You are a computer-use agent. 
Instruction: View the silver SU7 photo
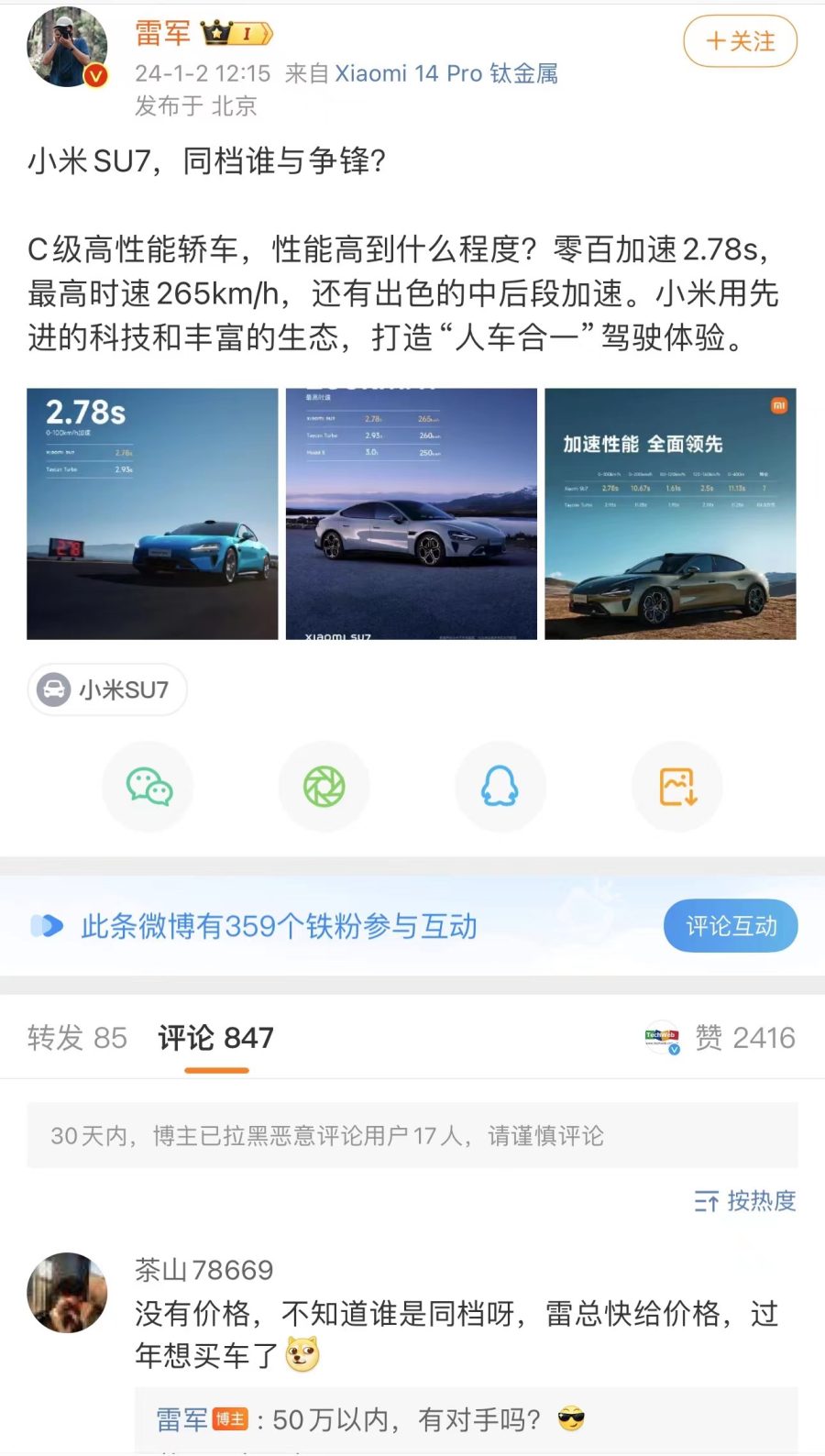coord(412,513)
